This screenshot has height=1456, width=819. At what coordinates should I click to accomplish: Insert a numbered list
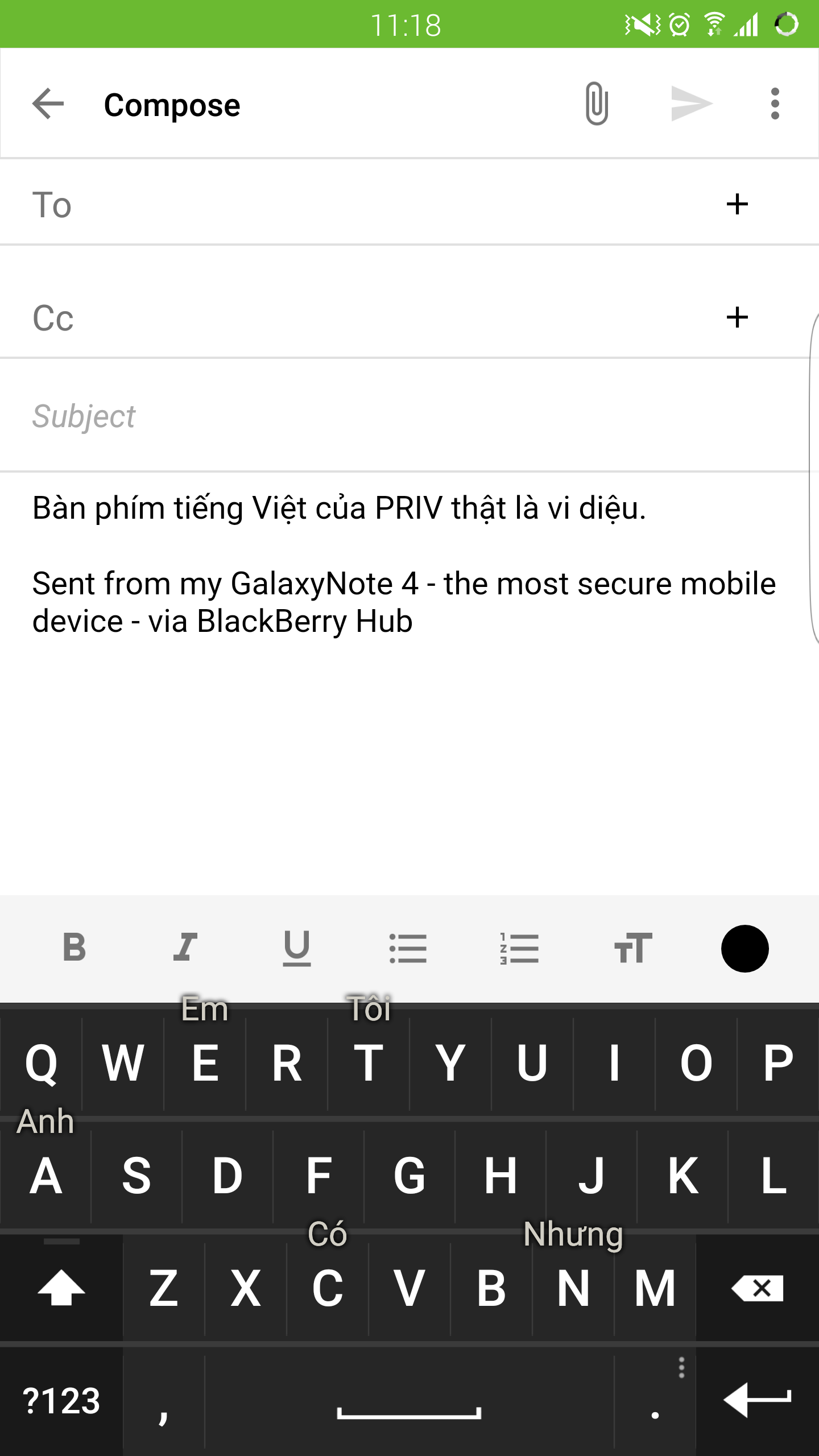click(x=519, y=948)
